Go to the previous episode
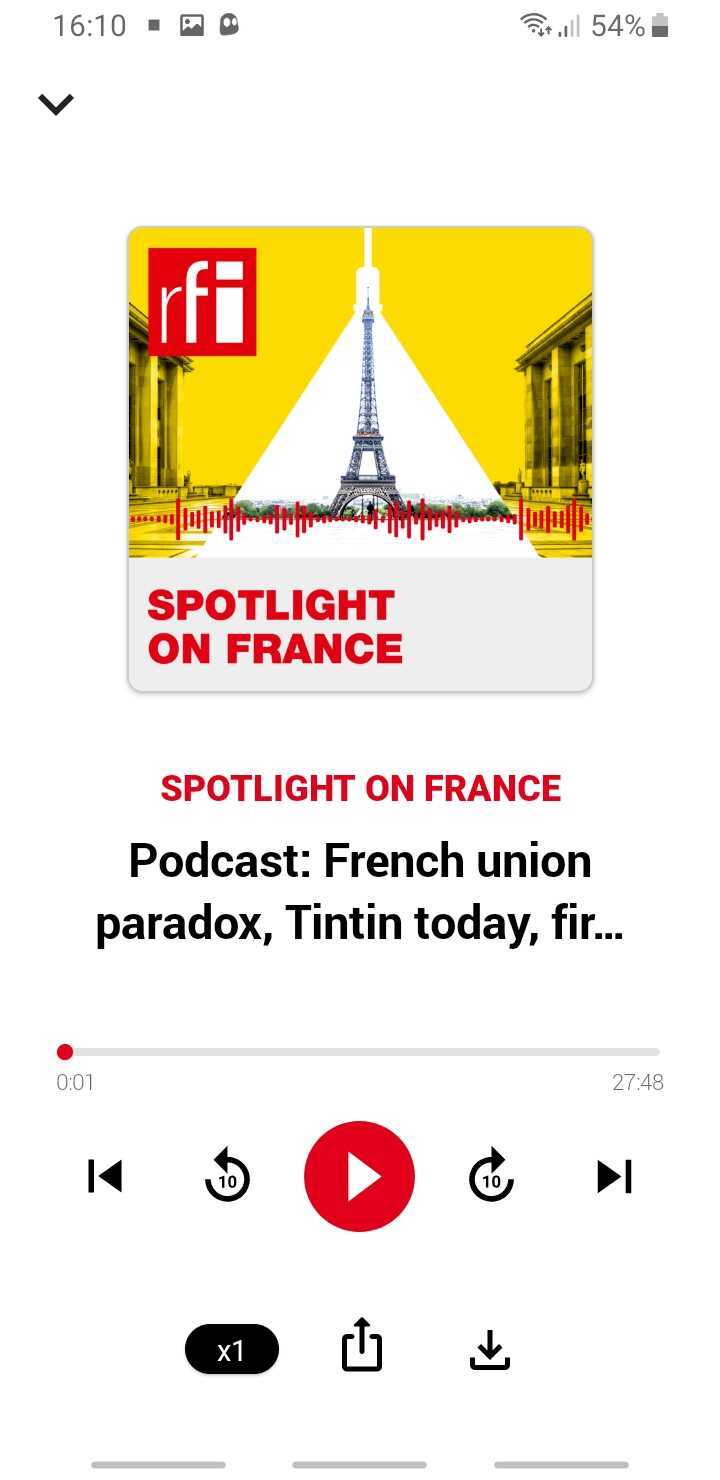Image resolution: width=720 pixels, height=1480 pixels. point(105,1176)
